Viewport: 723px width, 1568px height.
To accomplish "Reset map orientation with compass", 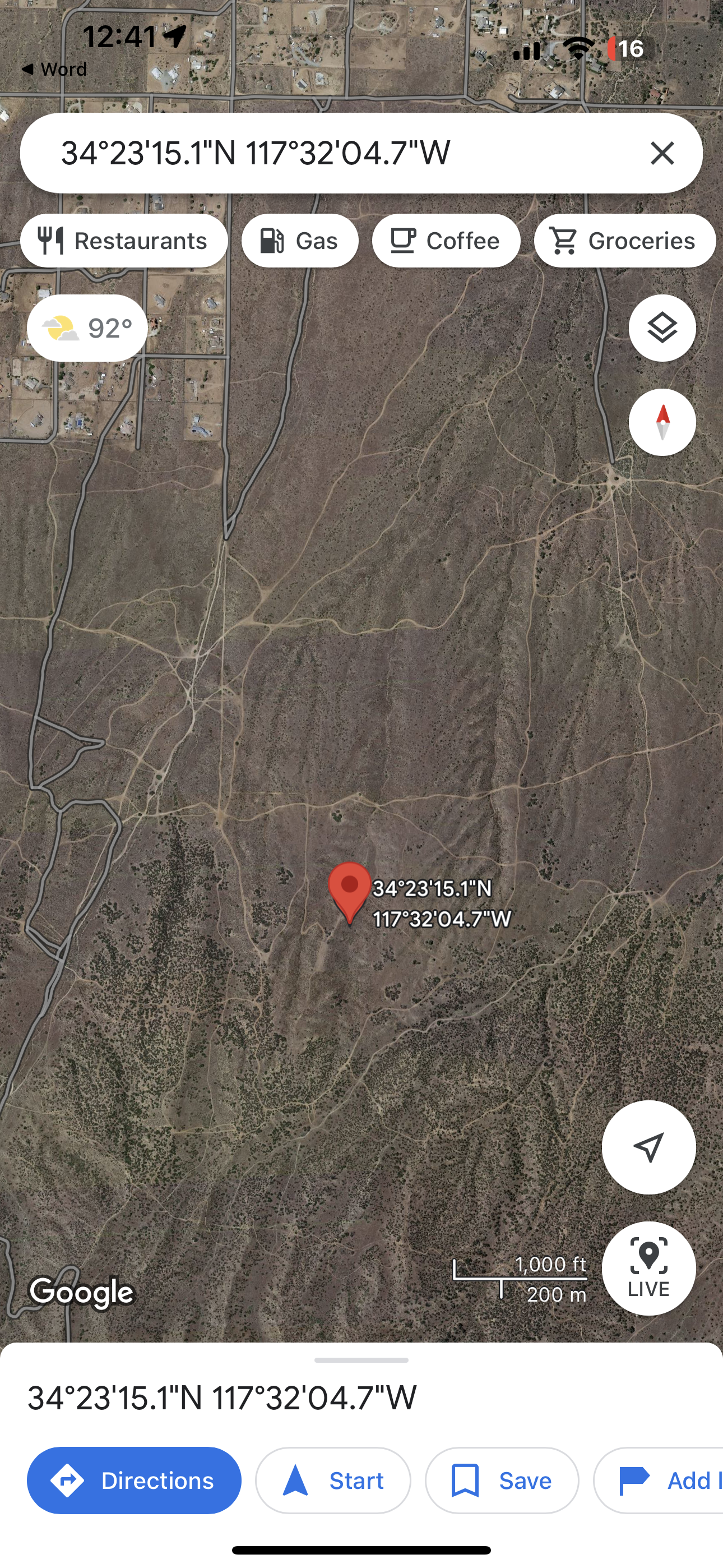I will 662,422.
